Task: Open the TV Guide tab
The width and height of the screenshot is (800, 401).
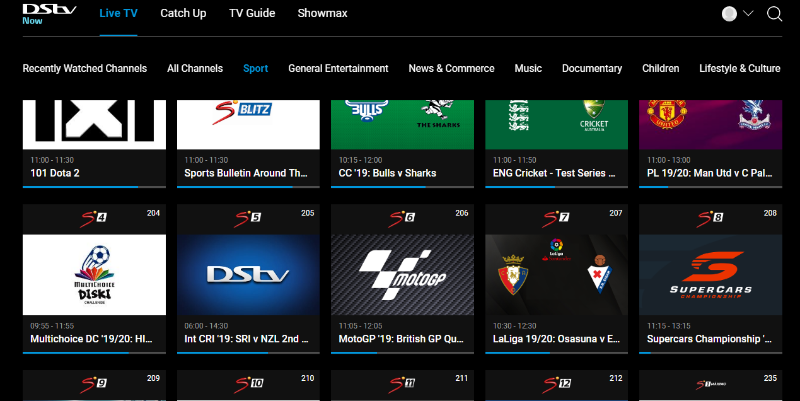Action: point(251,14)
